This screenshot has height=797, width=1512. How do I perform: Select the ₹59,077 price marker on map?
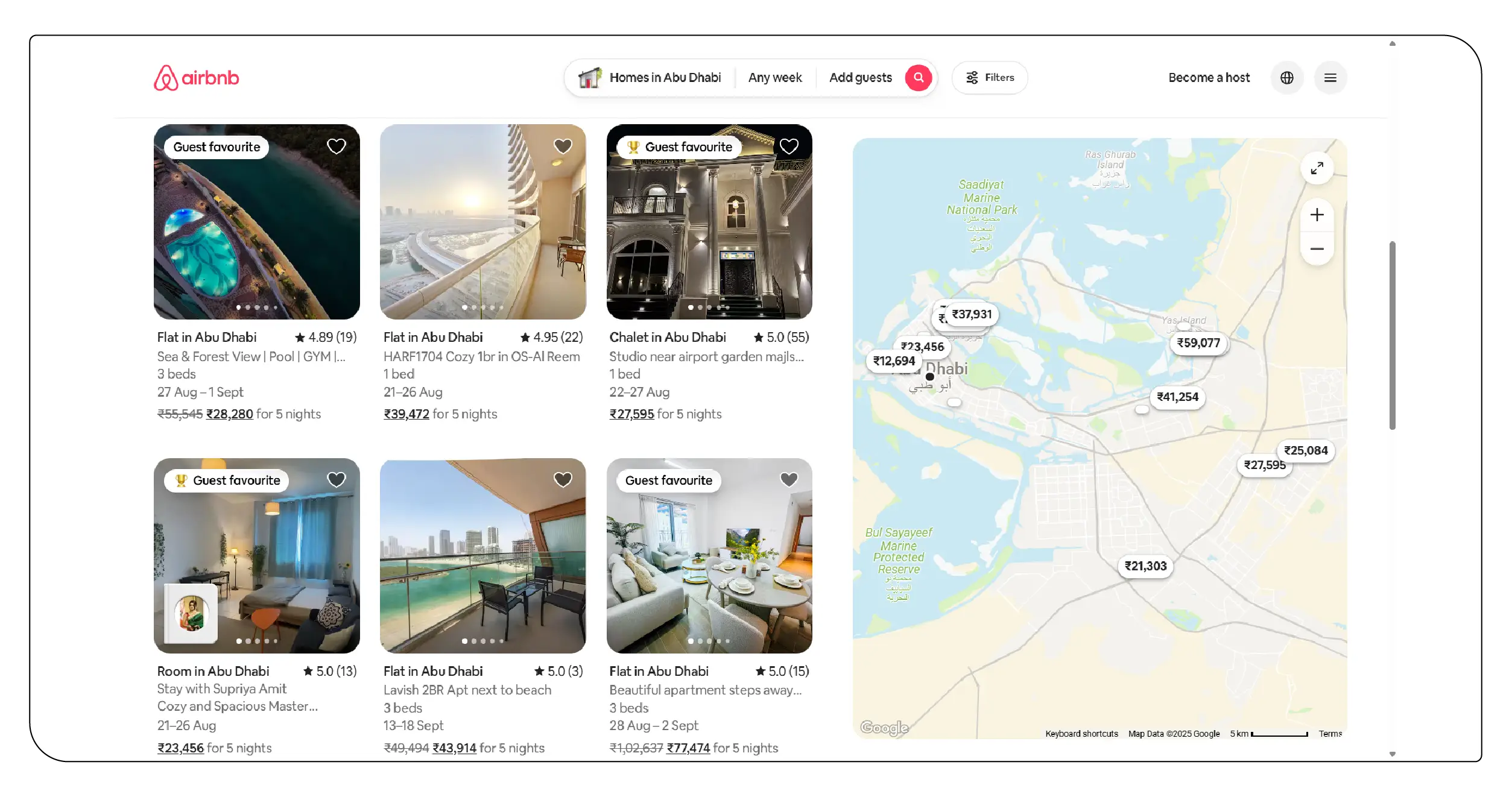1198,343
